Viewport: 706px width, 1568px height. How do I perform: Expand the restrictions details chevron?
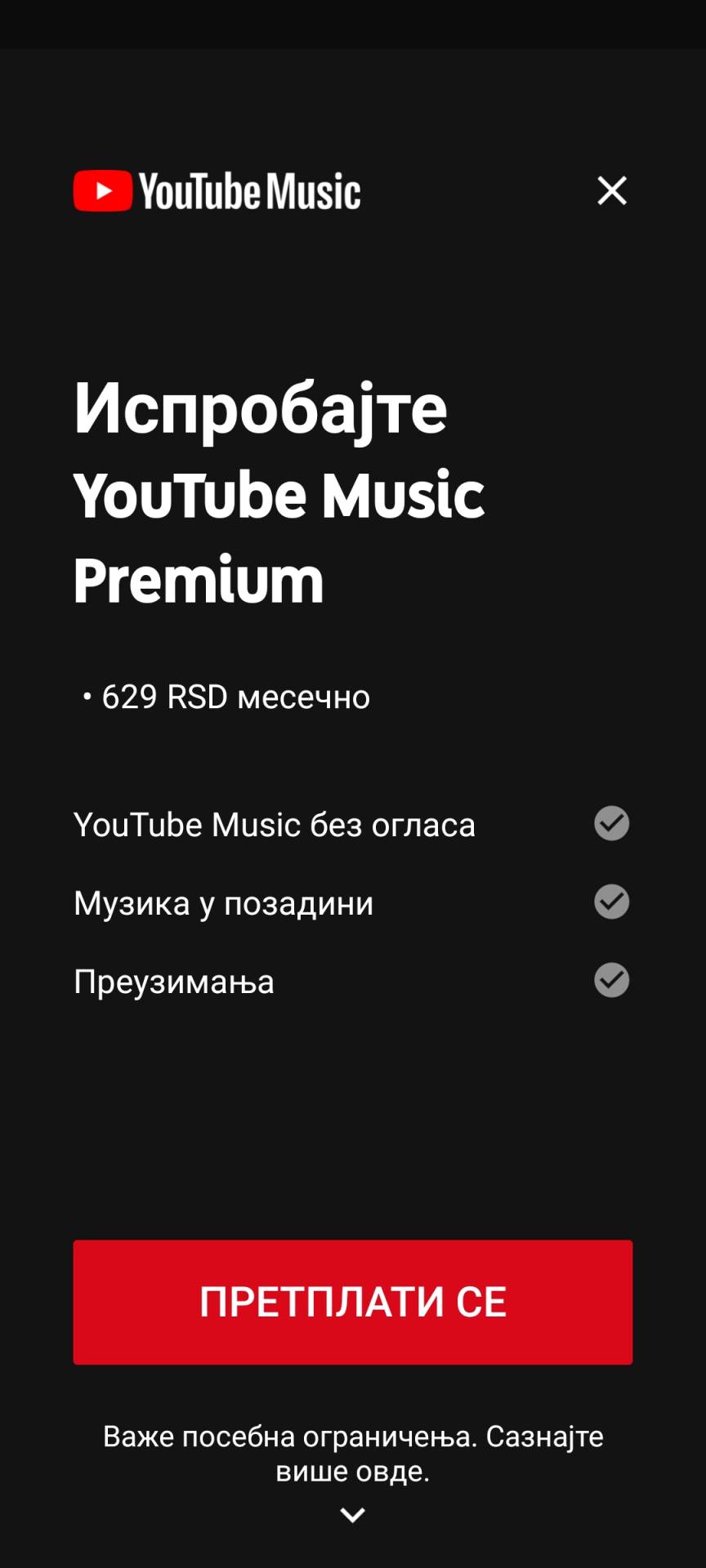(352, 1516)
